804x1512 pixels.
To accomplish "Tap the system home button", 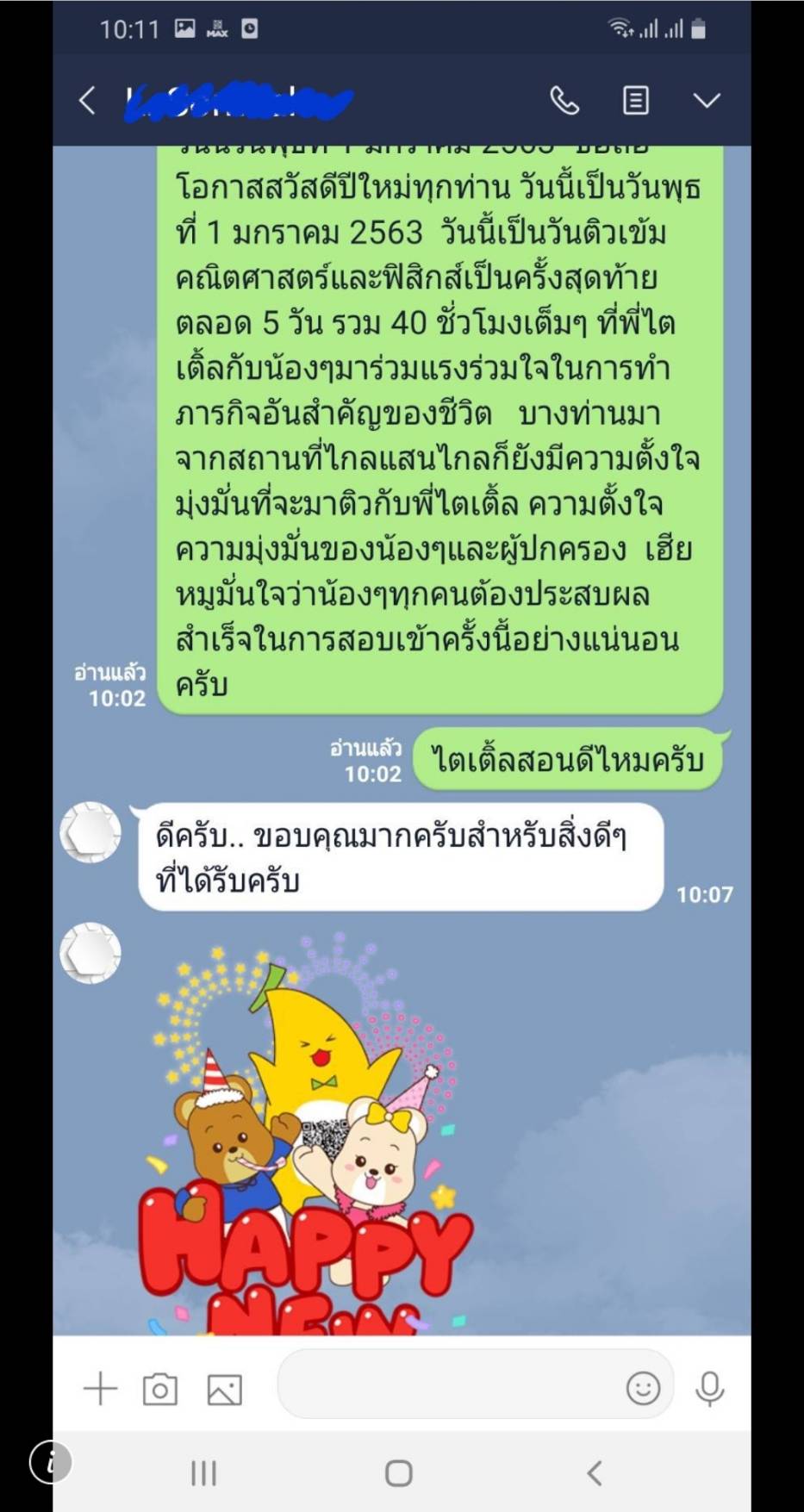I will coord(399,1473).
